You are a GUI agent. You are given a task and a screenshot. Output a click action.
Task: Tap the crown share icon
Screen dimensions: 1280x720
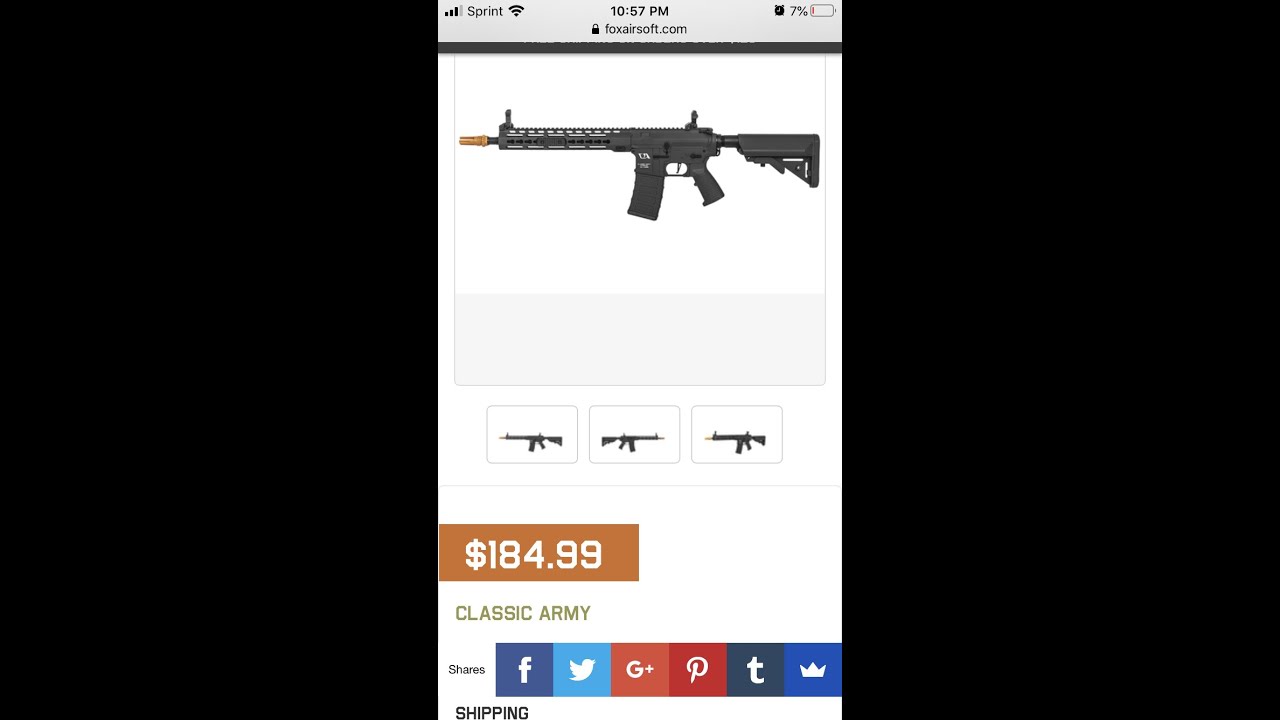pyautogui.click(x=813, y=670)
